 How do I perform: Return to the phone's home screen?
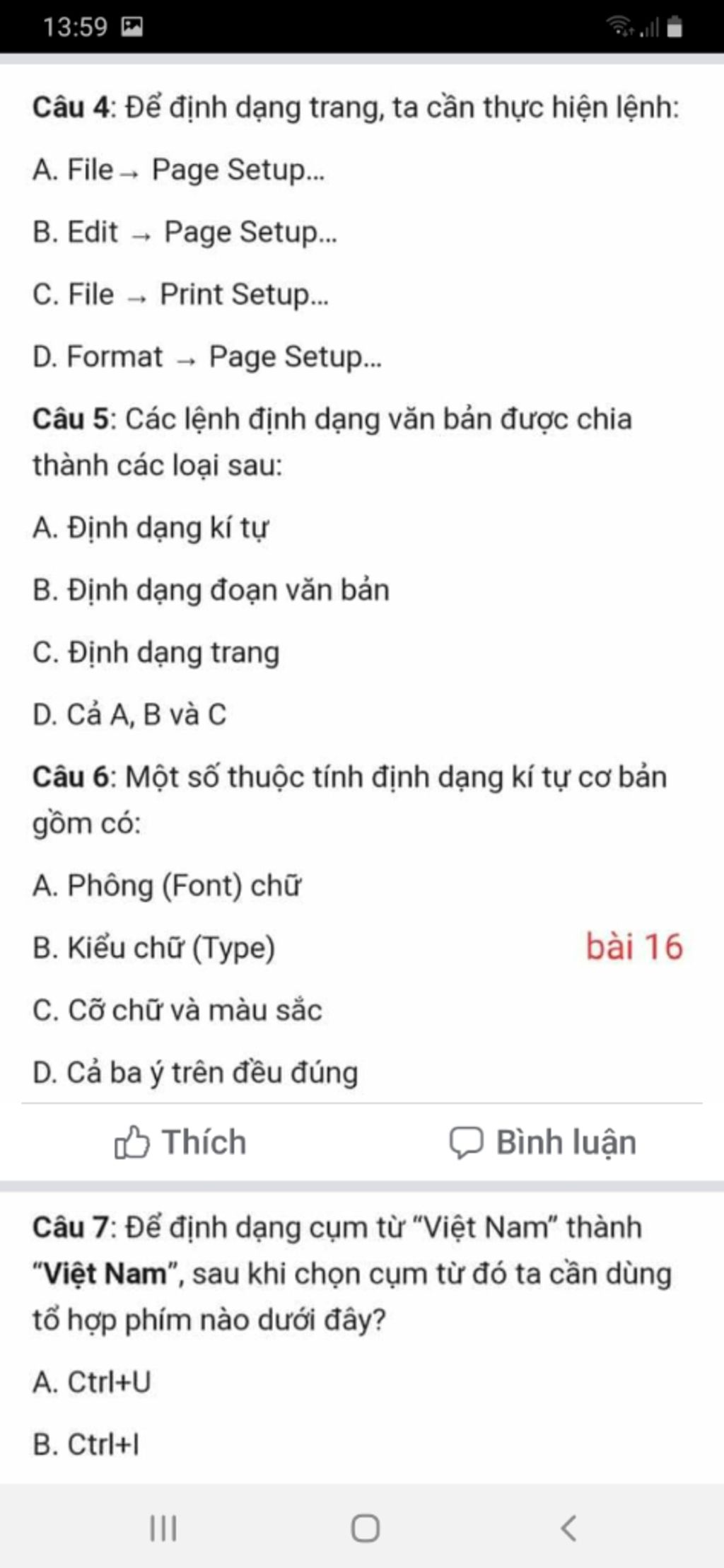[x=365, y=1527]
